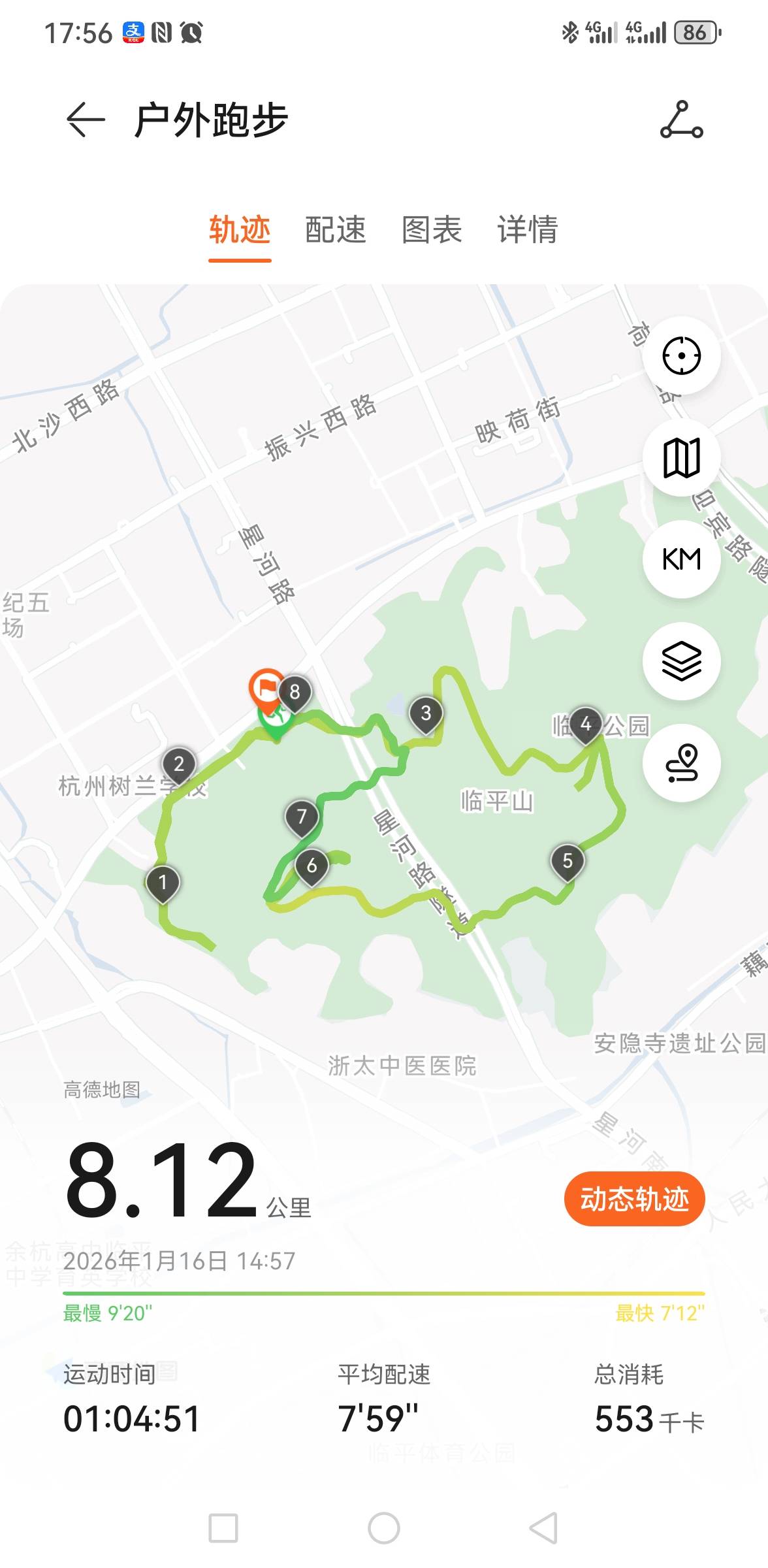Expand kilometer marker 4 near 临平公园
768x1568 pixels.
tap(586, 724)
